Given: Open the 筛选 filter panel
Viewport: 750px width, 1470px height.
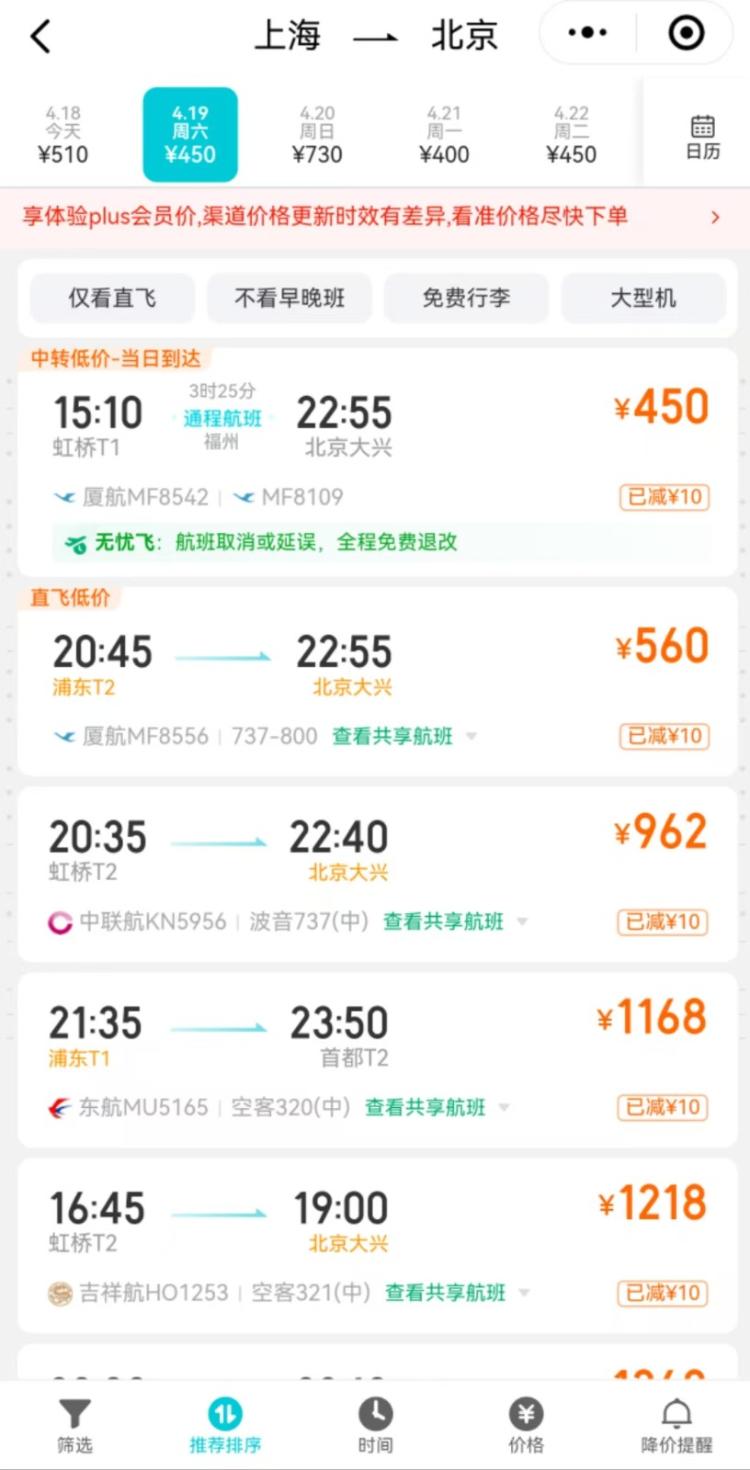Looking at the screenshot, I should pos(74,1425).
